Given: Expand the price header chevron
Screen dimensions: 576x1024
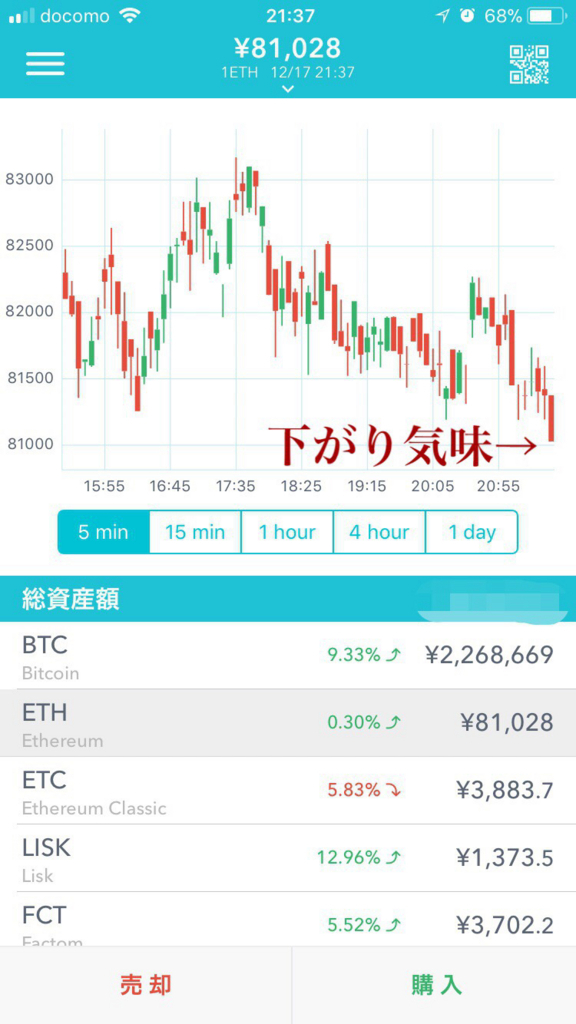Looking at the screenshot, I should pos(287,89).
